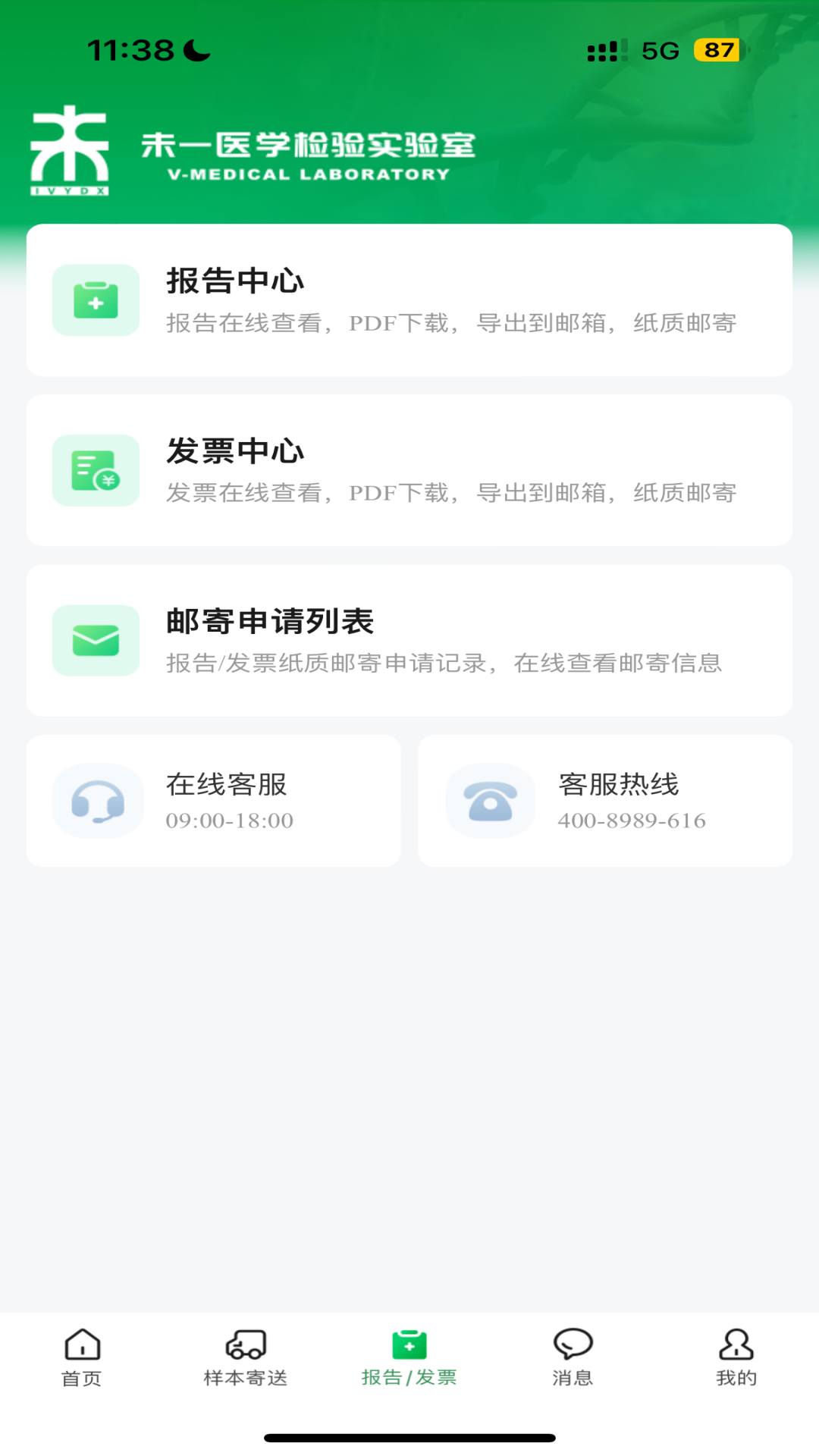Open the 报告中心 report center card
819x1456 pixels.
pyautogui.click(x=409, y=300)
